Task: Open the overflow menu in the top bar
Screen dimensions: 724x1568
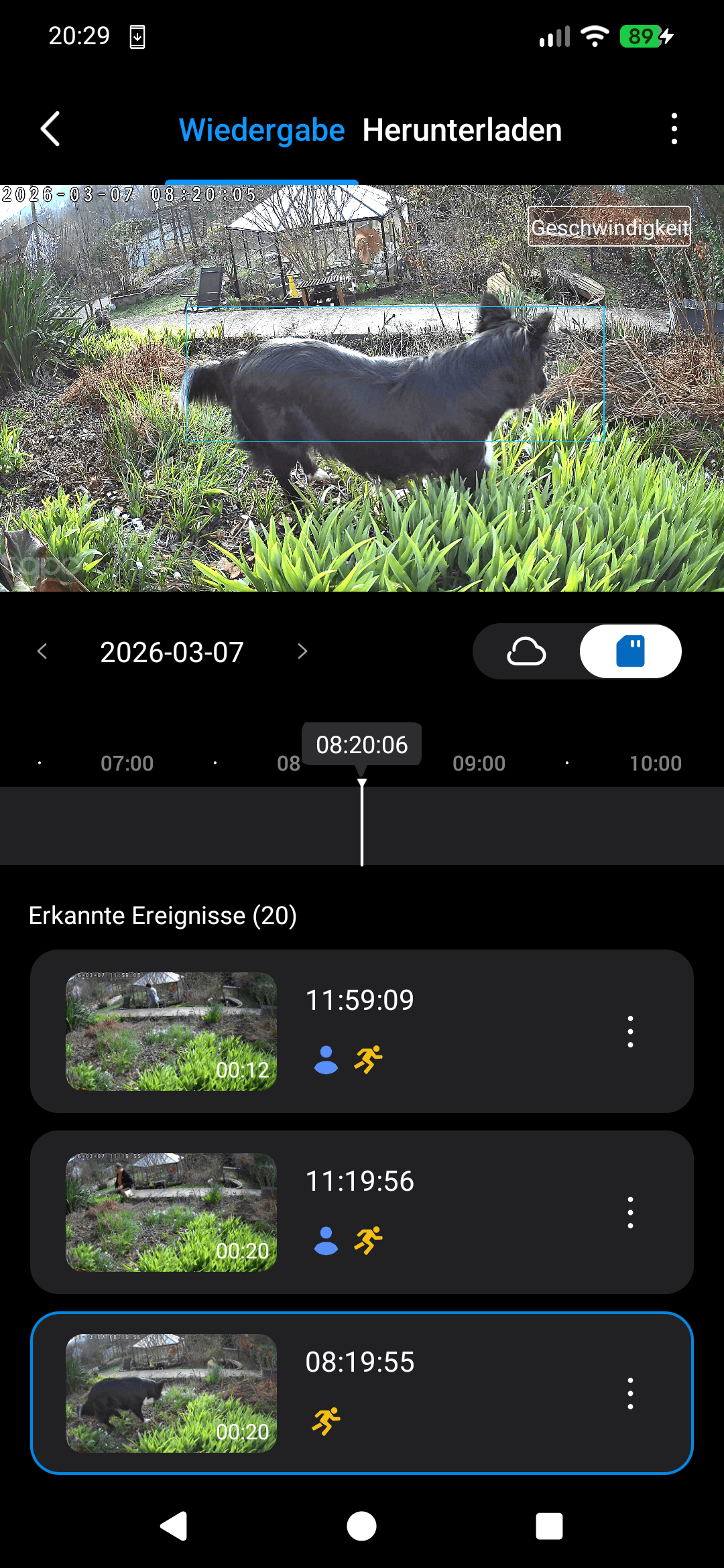Action: pos(674,129)
